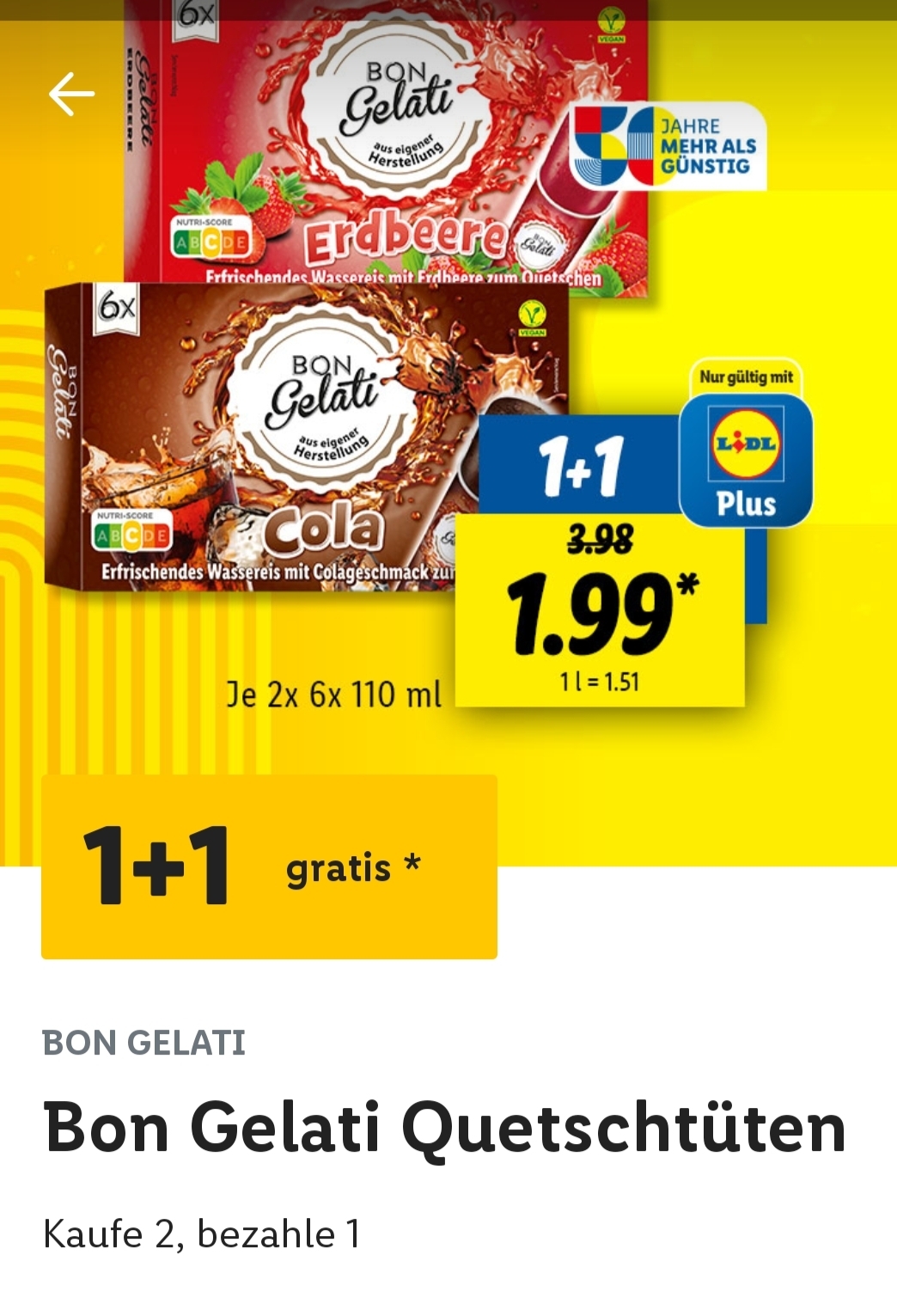This screenshot has height=1316, width=897.
Task: Go back using the arrow icon
Action: point(71,94)
